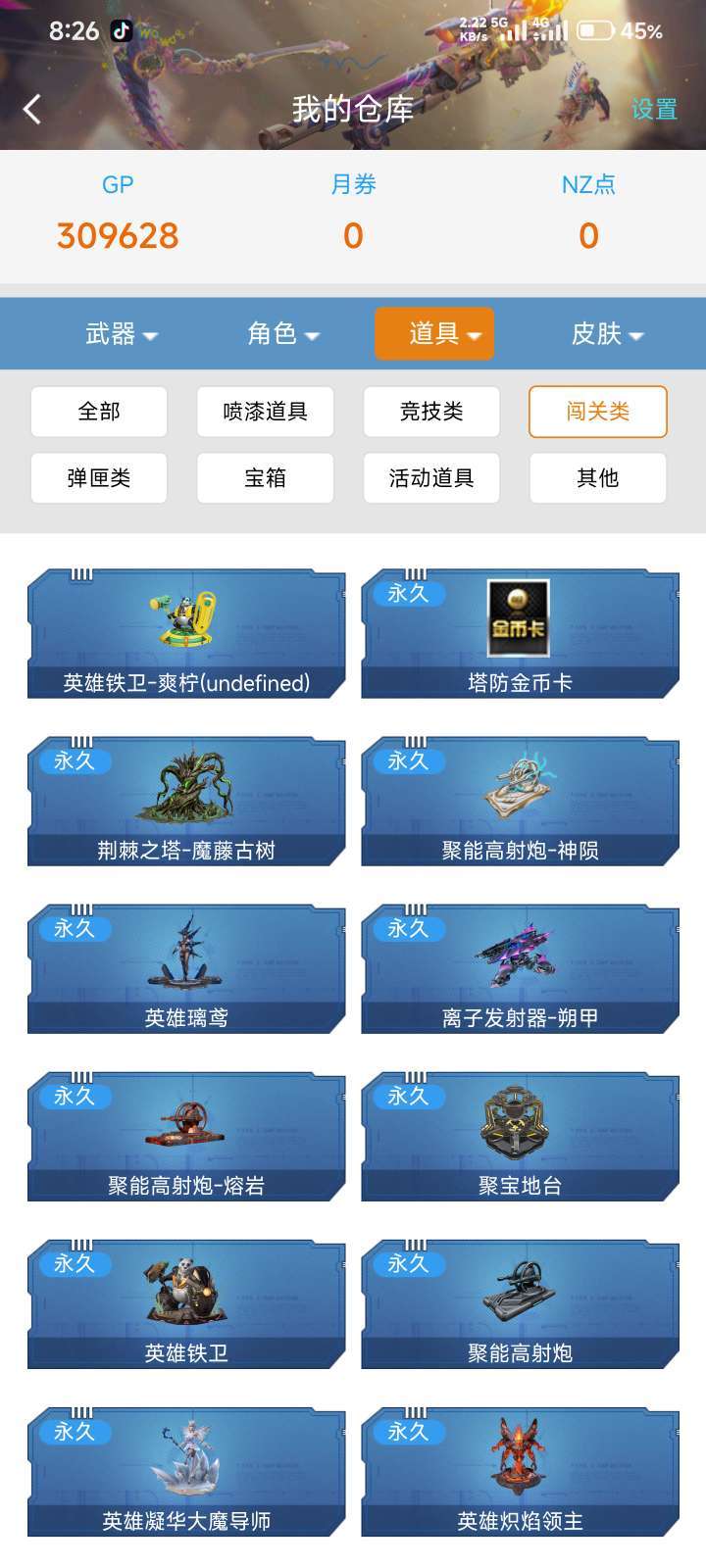Open the 皮肤 dropdown
The width and height of the screenshot is (706, 1568).
[x=608, y=333]
